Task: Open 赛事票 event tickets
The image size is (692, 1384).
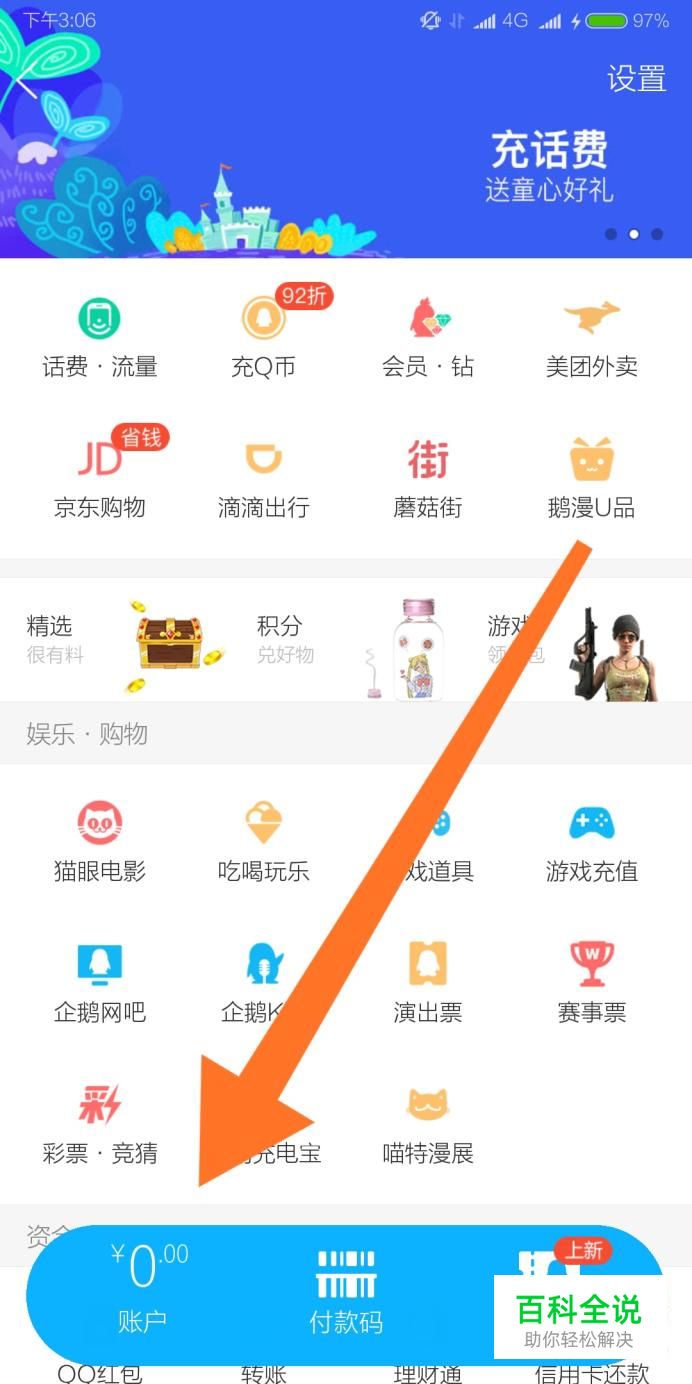Action: [x=592, y=983]
